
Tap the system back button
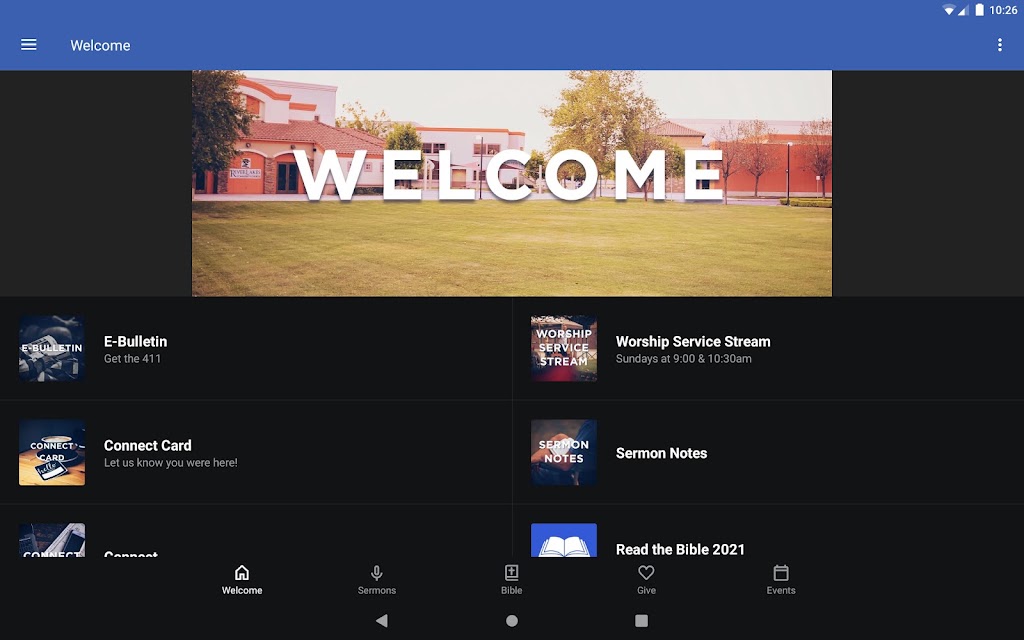(x=382, y=620)
